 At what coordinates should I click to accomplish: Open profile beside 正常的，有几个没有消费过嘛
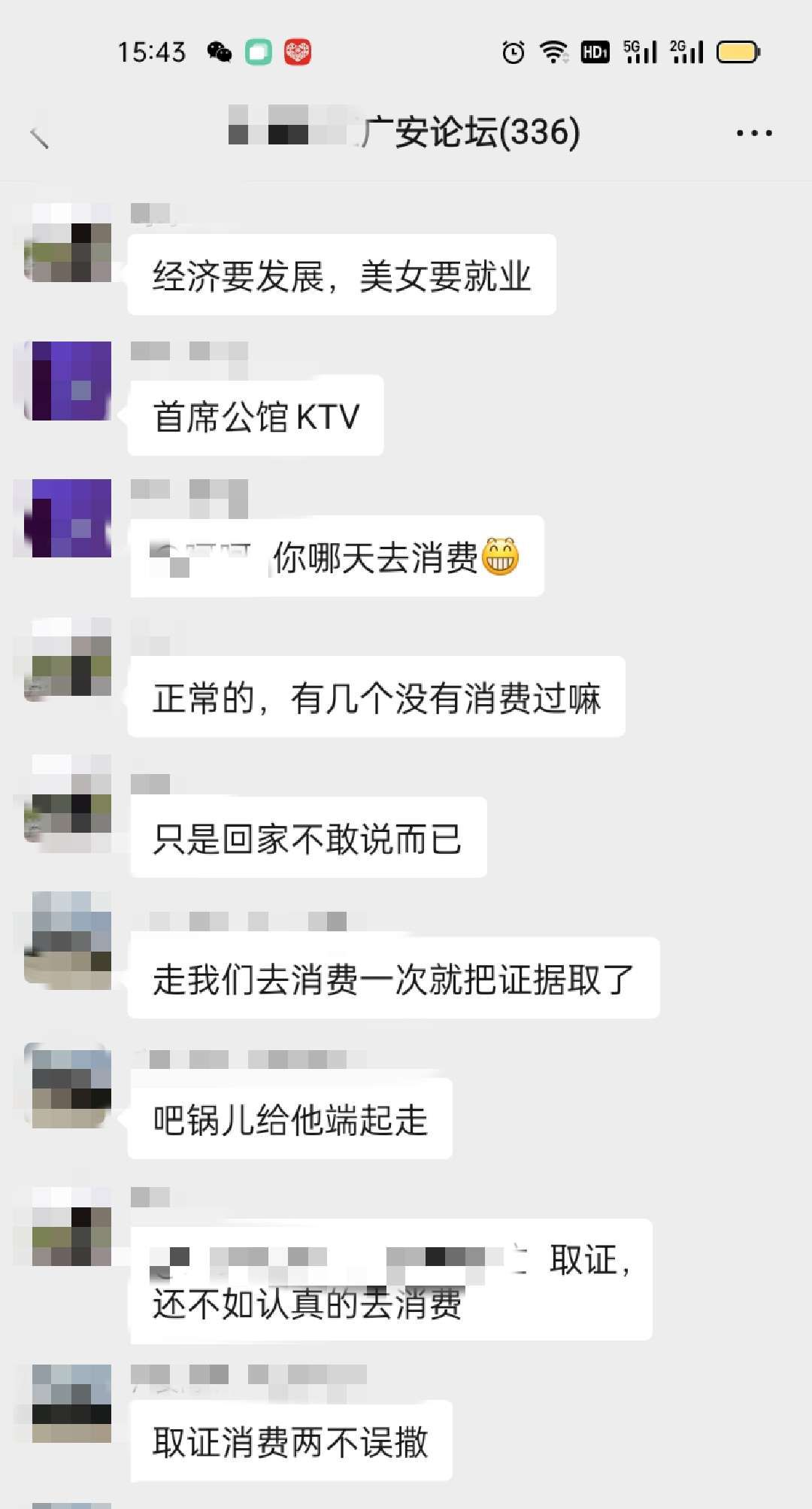[68, 659]
